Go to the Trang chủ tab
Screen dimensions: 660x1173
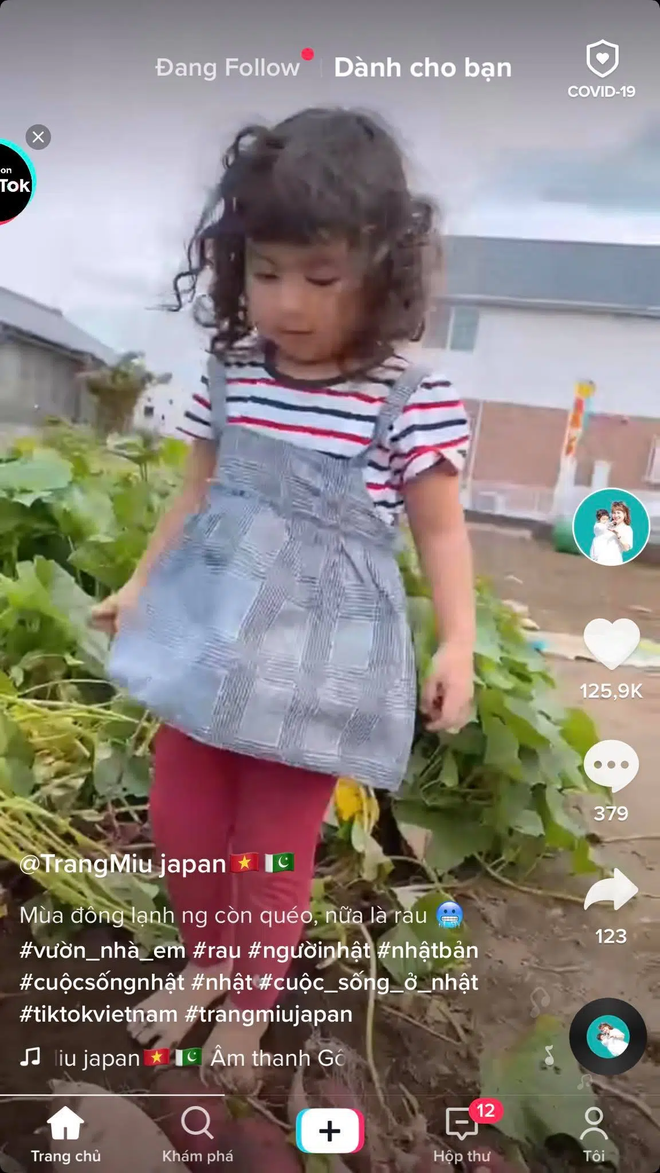coord(65,1135)
